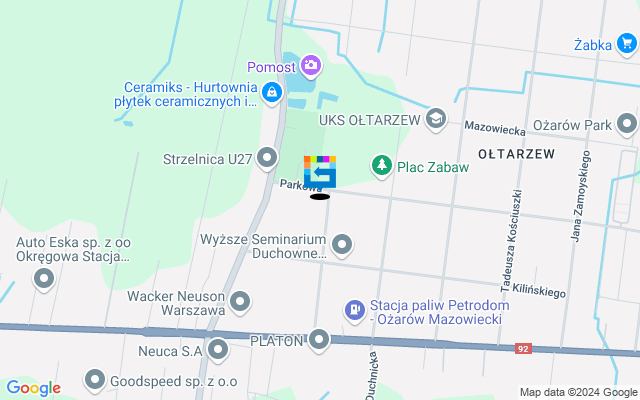The height and width of the screenshot is (400, 640).
Task: Tap the Żabka store pin
Action: click(627, 43)
